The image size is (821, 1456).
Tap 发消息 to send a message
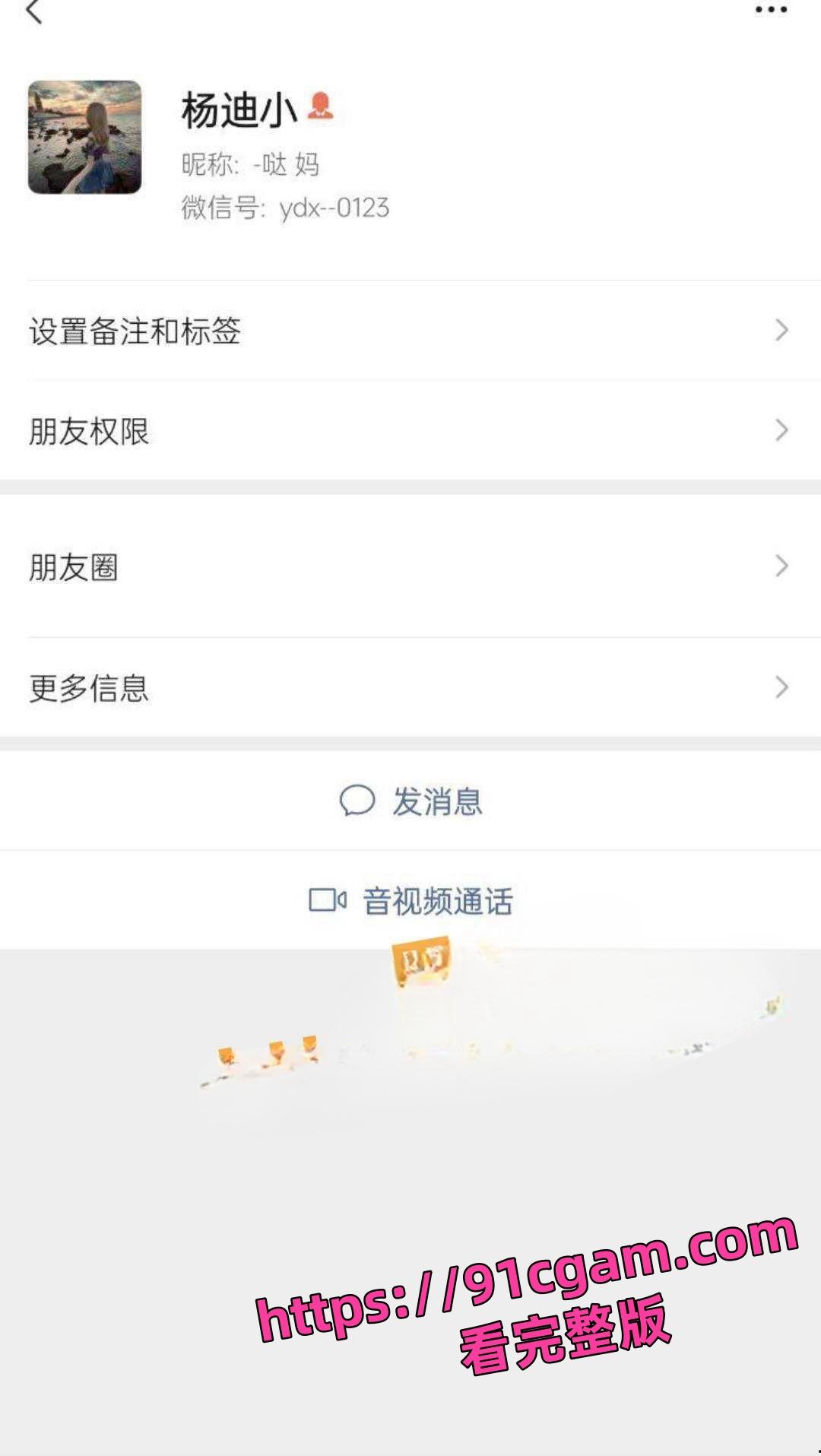tap(441, 801)
